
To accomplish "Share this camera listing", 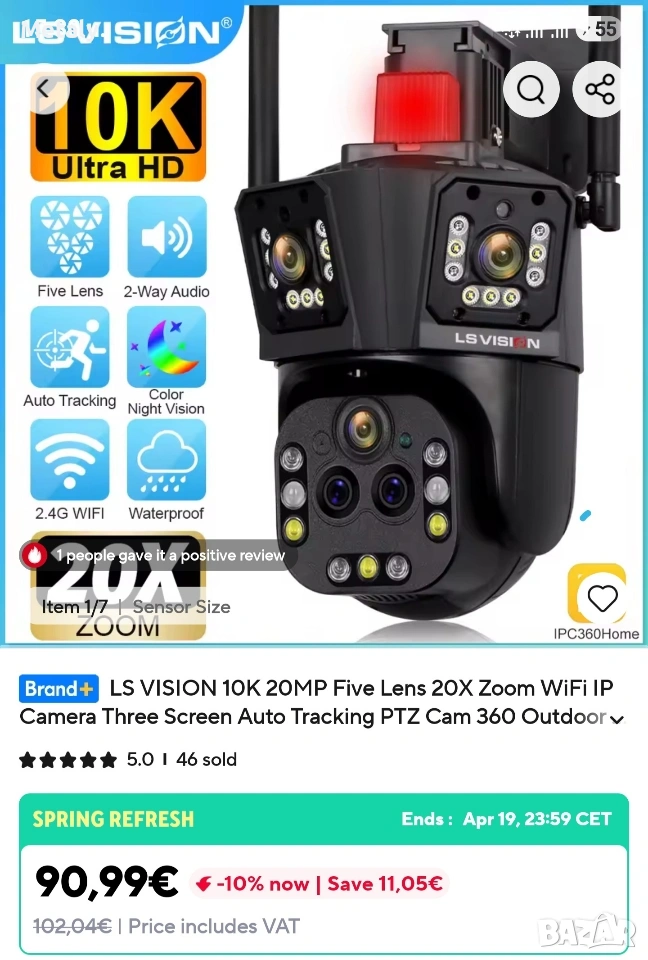I will (x=600, y=90).
